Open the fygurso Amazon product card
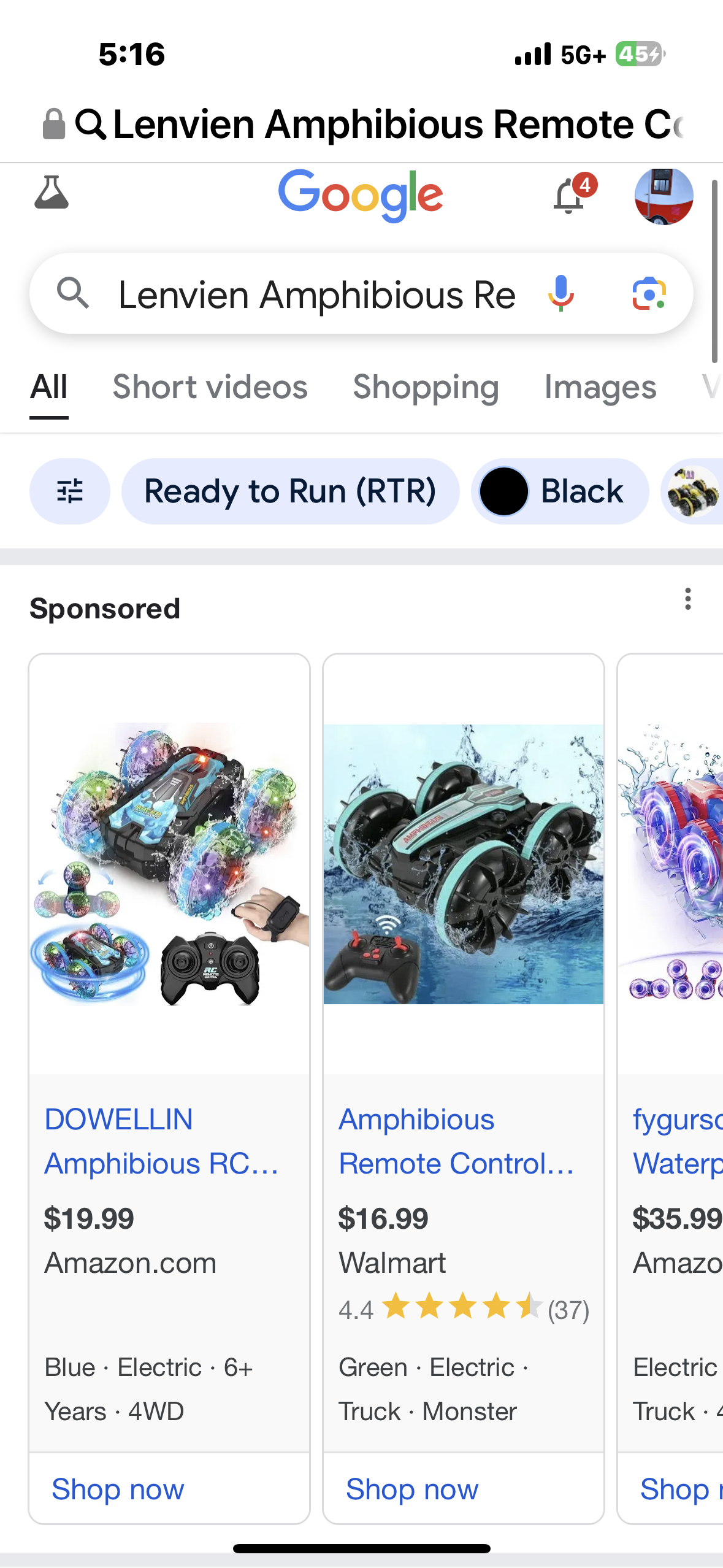723x1568 pixels. [675, 1141]
